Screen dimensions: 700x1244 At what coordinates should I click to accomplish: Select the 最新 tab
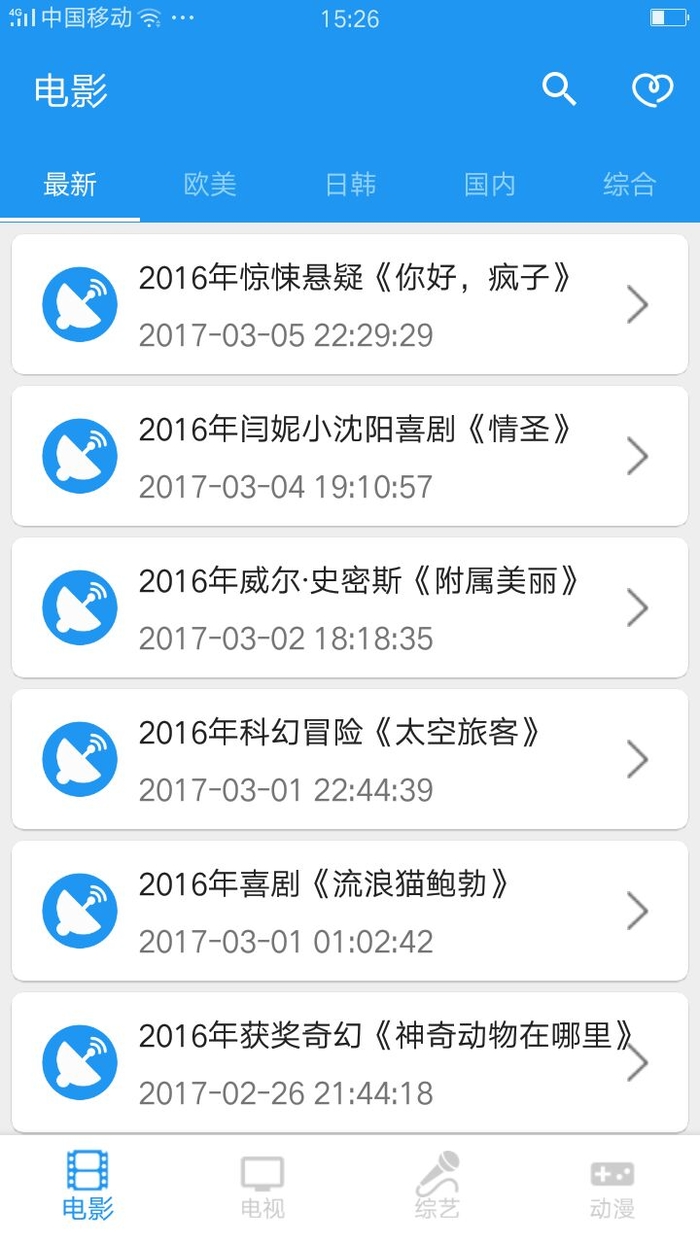[70, 184]
